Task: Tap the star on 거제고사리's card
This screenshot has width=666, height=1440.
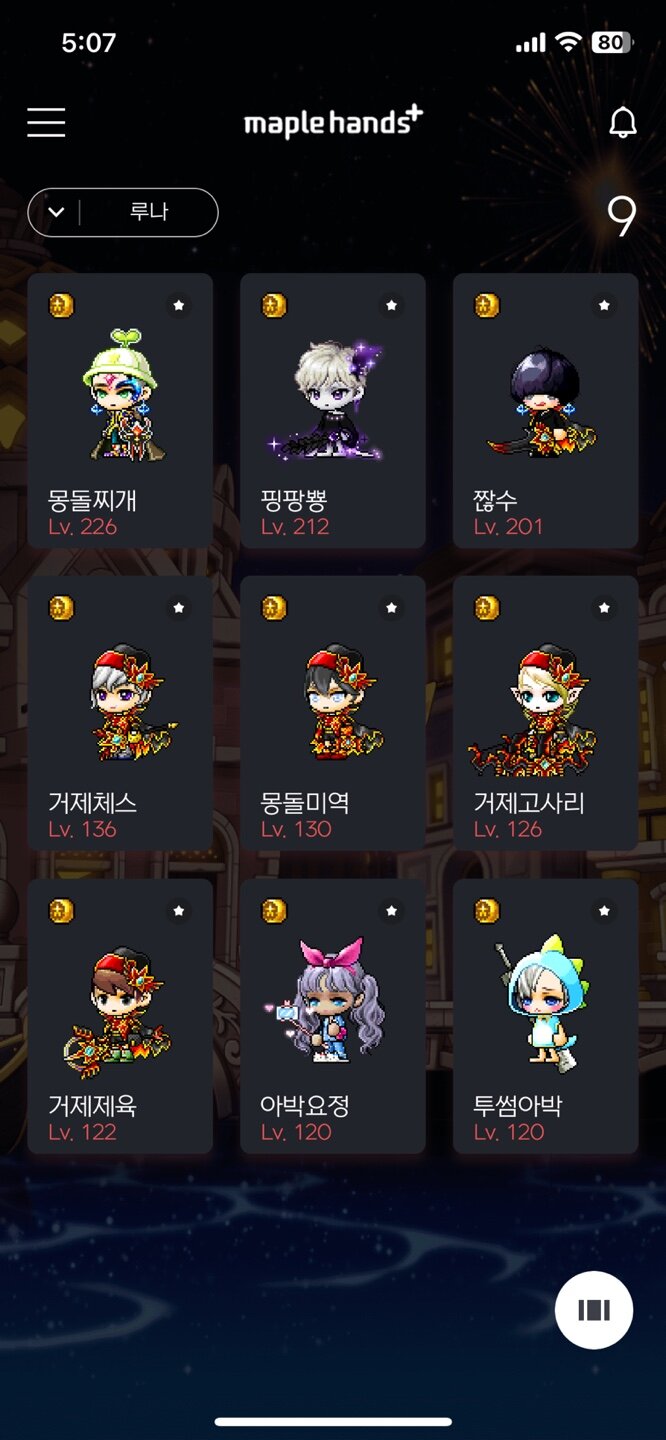Action: [604, 608]
